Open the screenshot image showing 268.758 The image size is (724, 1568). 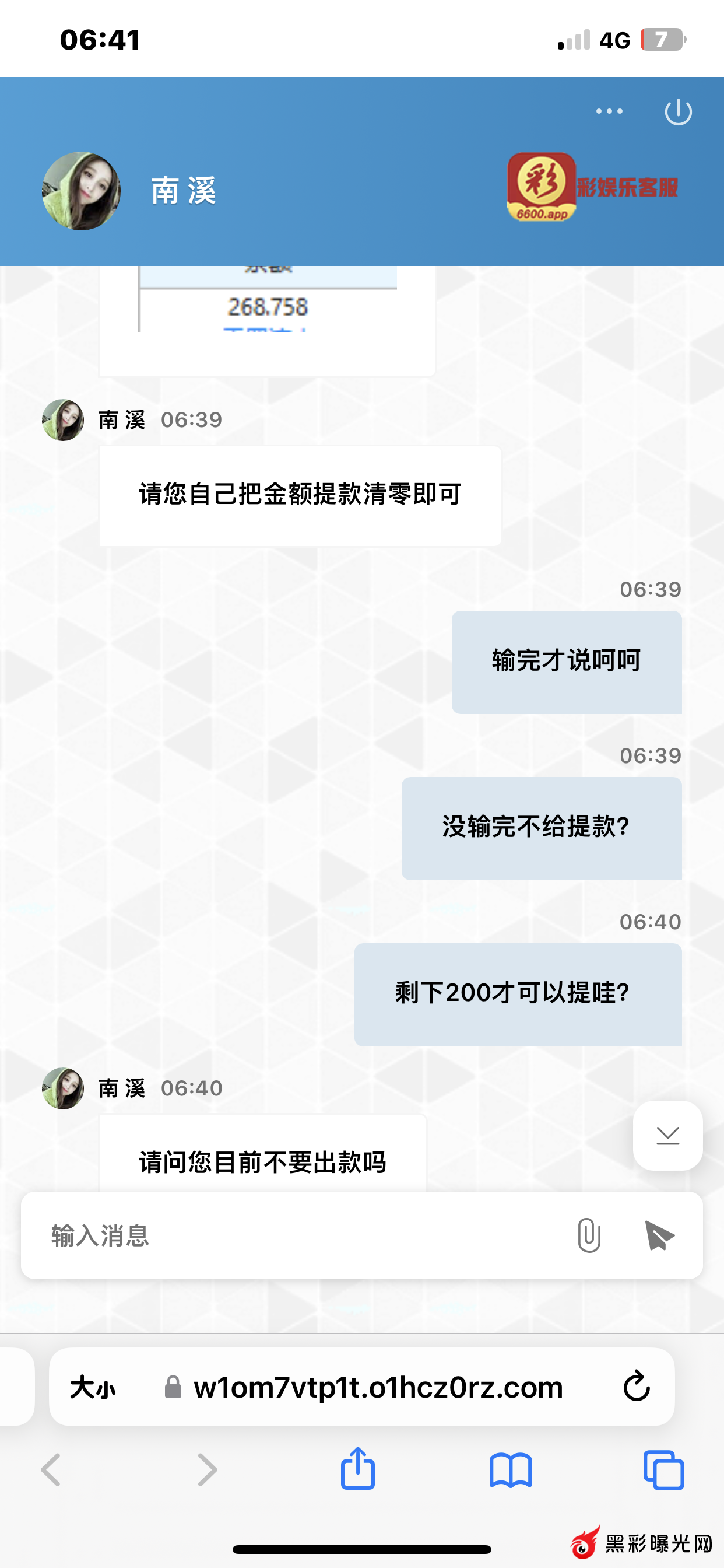[x=268, y=310]
